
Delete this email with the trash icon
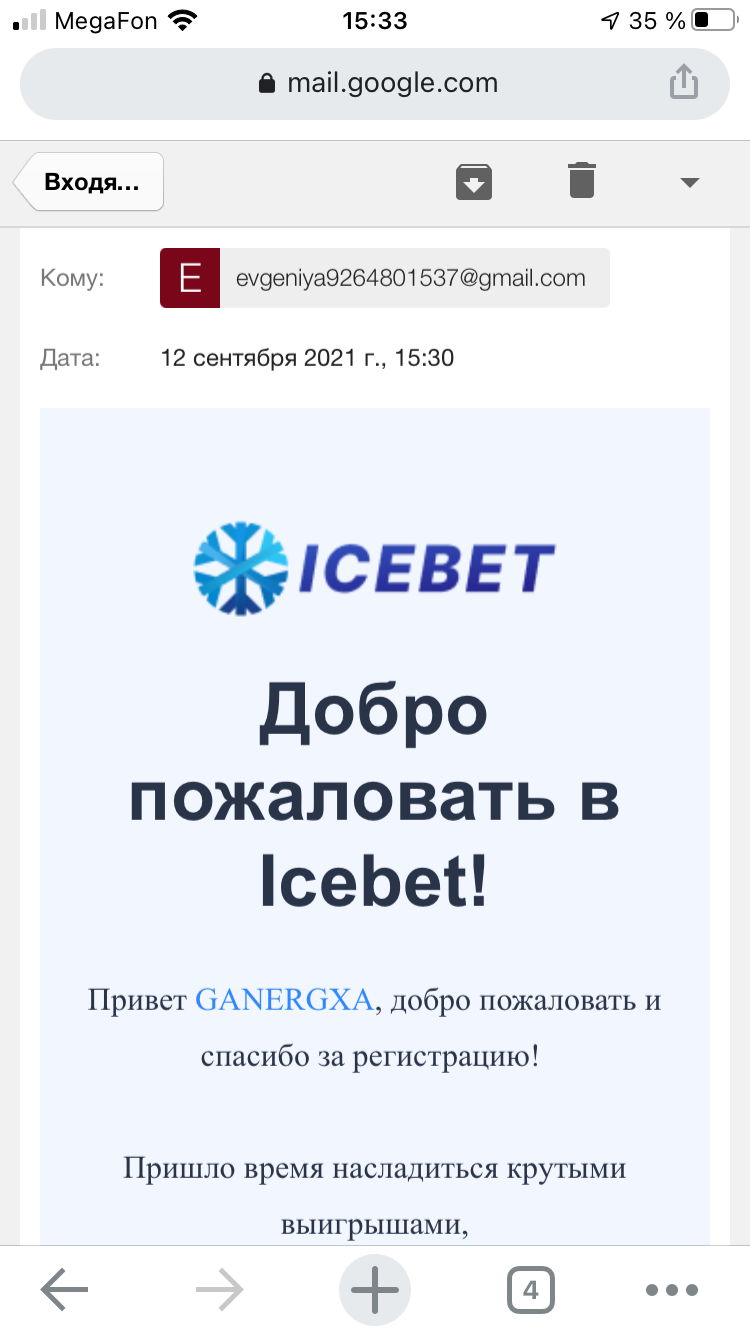point(582,181)
